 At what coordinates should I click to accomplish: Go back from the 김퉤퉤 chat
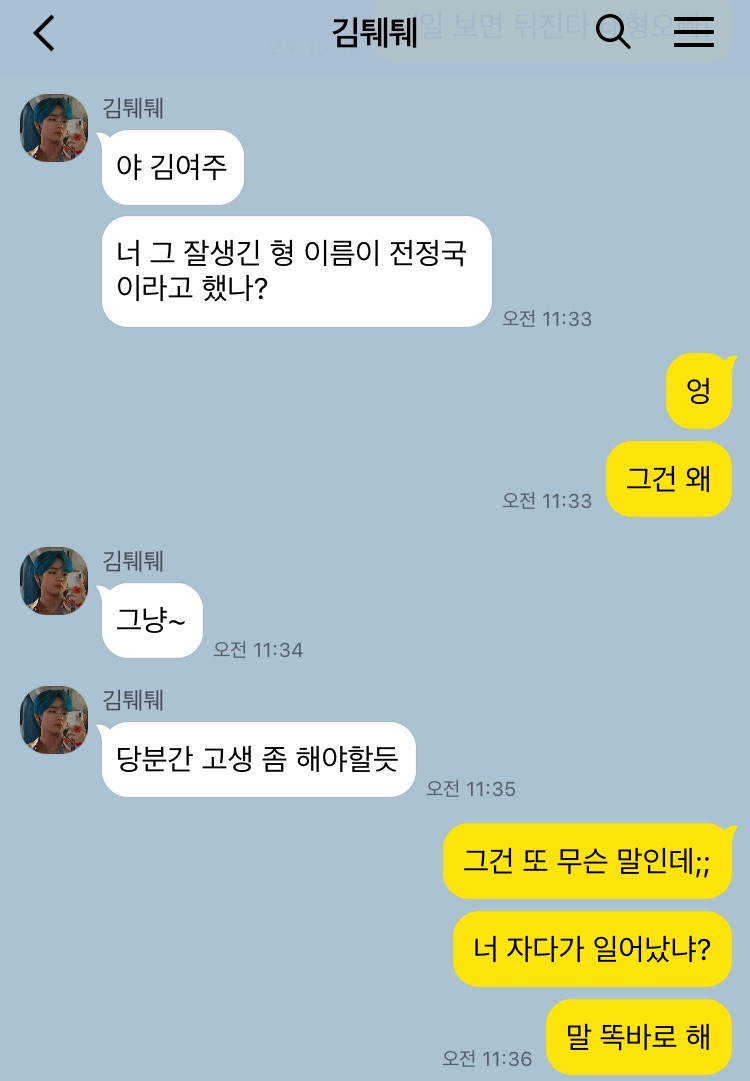click(44, 33)
